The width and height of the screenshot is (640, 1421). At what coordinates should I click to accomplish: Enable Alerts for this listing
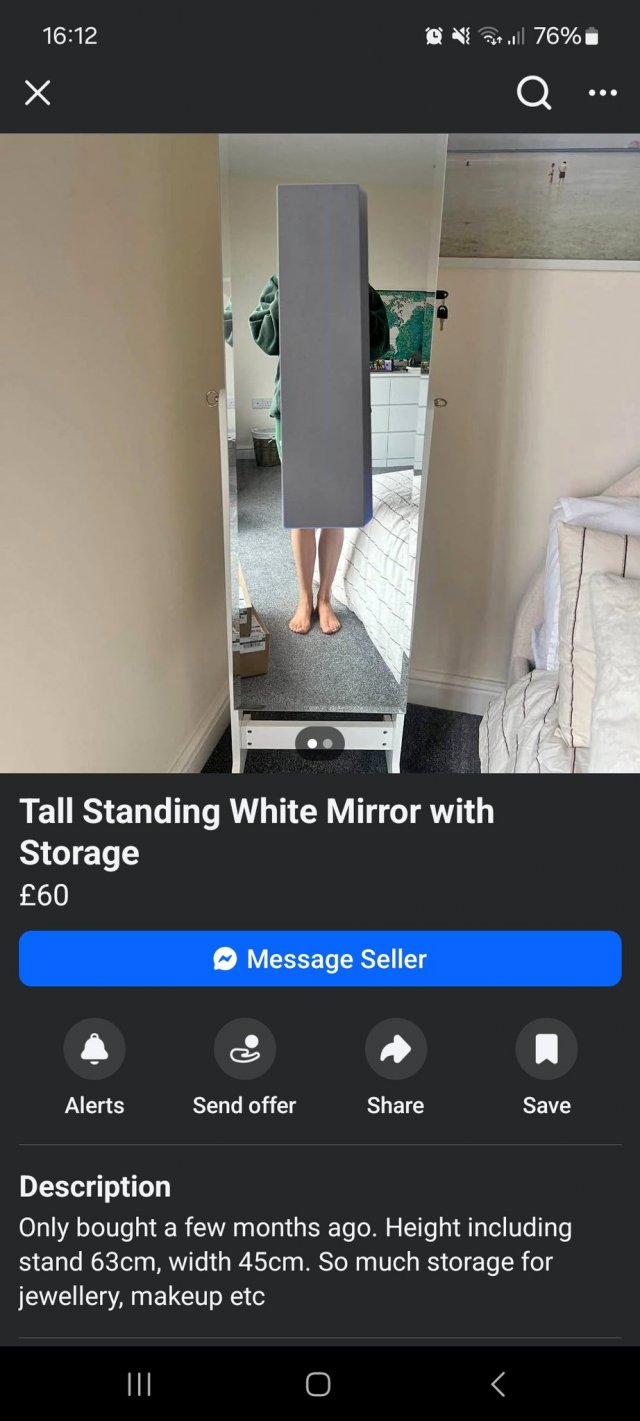click(94, 1049)
